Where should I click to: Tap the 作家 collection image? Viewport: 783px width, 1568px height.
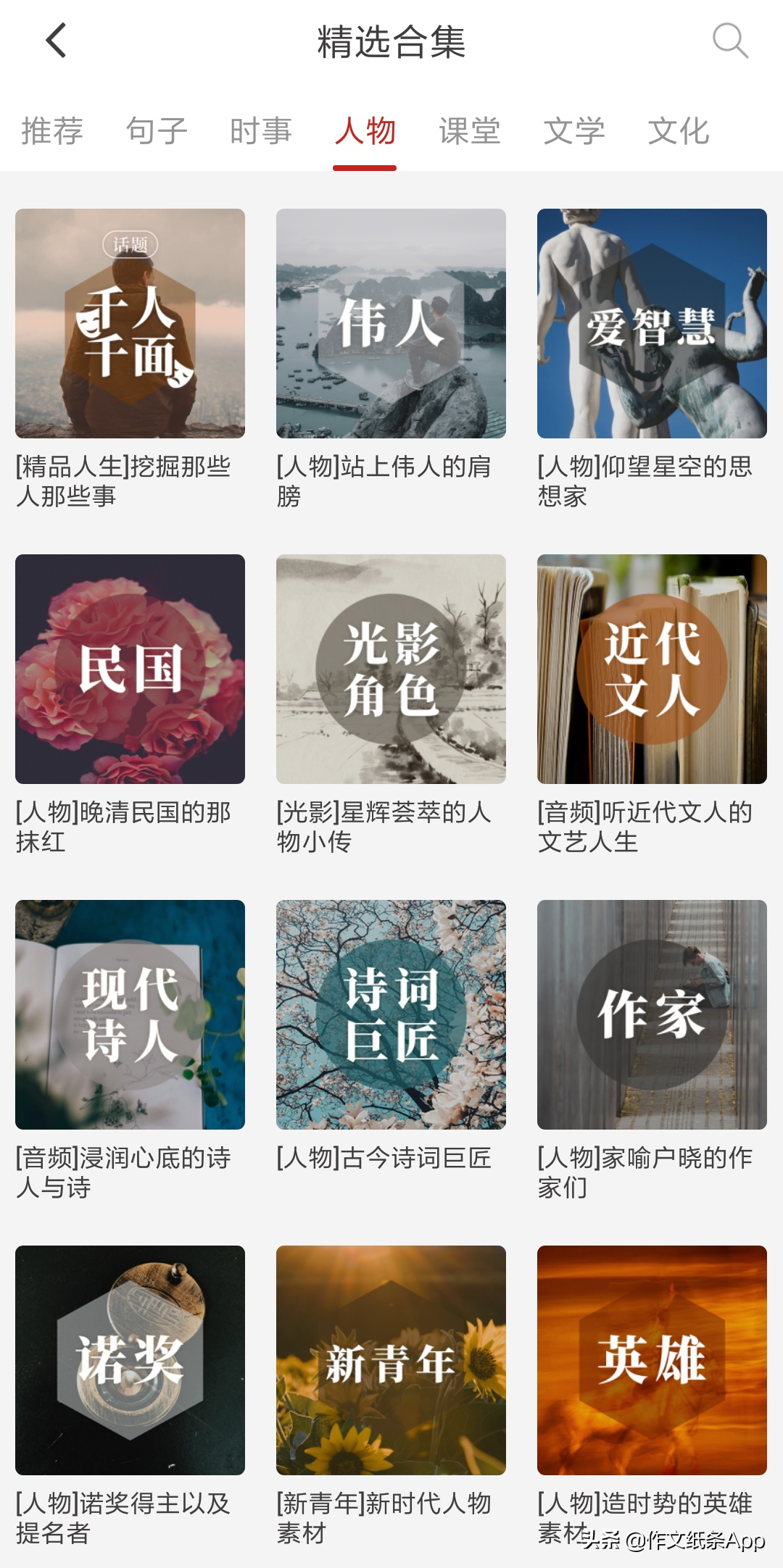(652, 1014)
